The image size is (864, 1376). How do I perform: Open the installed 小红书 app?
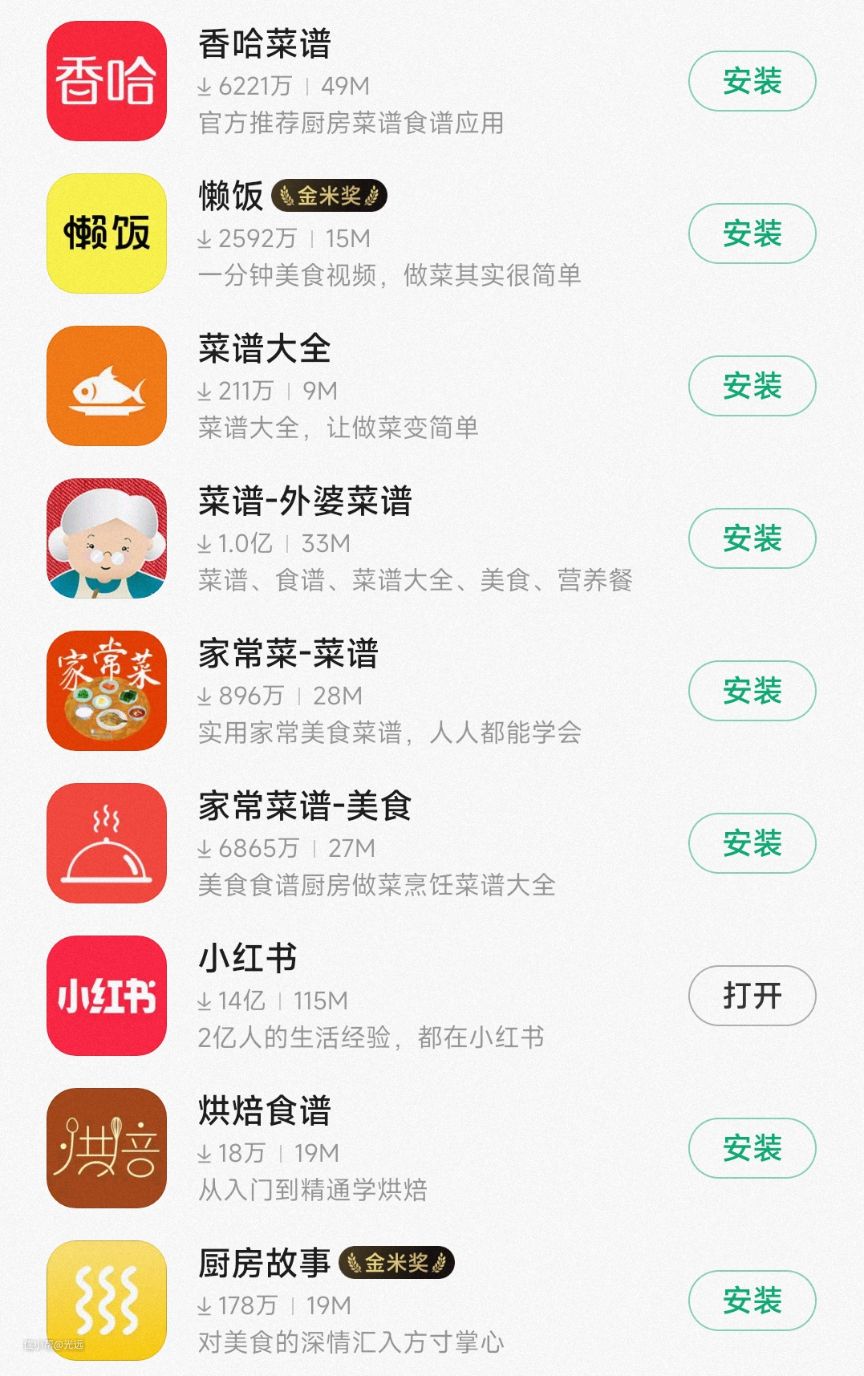pyautogui.click(x=752, y=996)
